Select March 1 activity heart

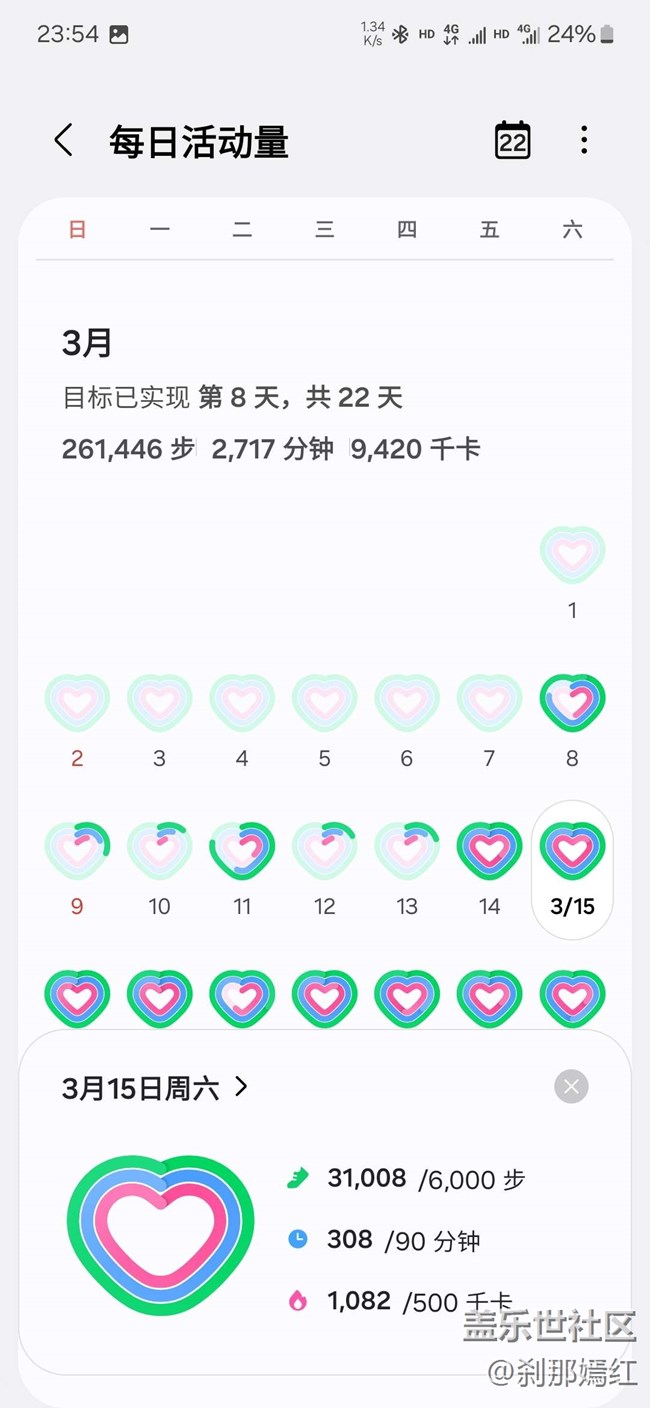tap(572, 555)
